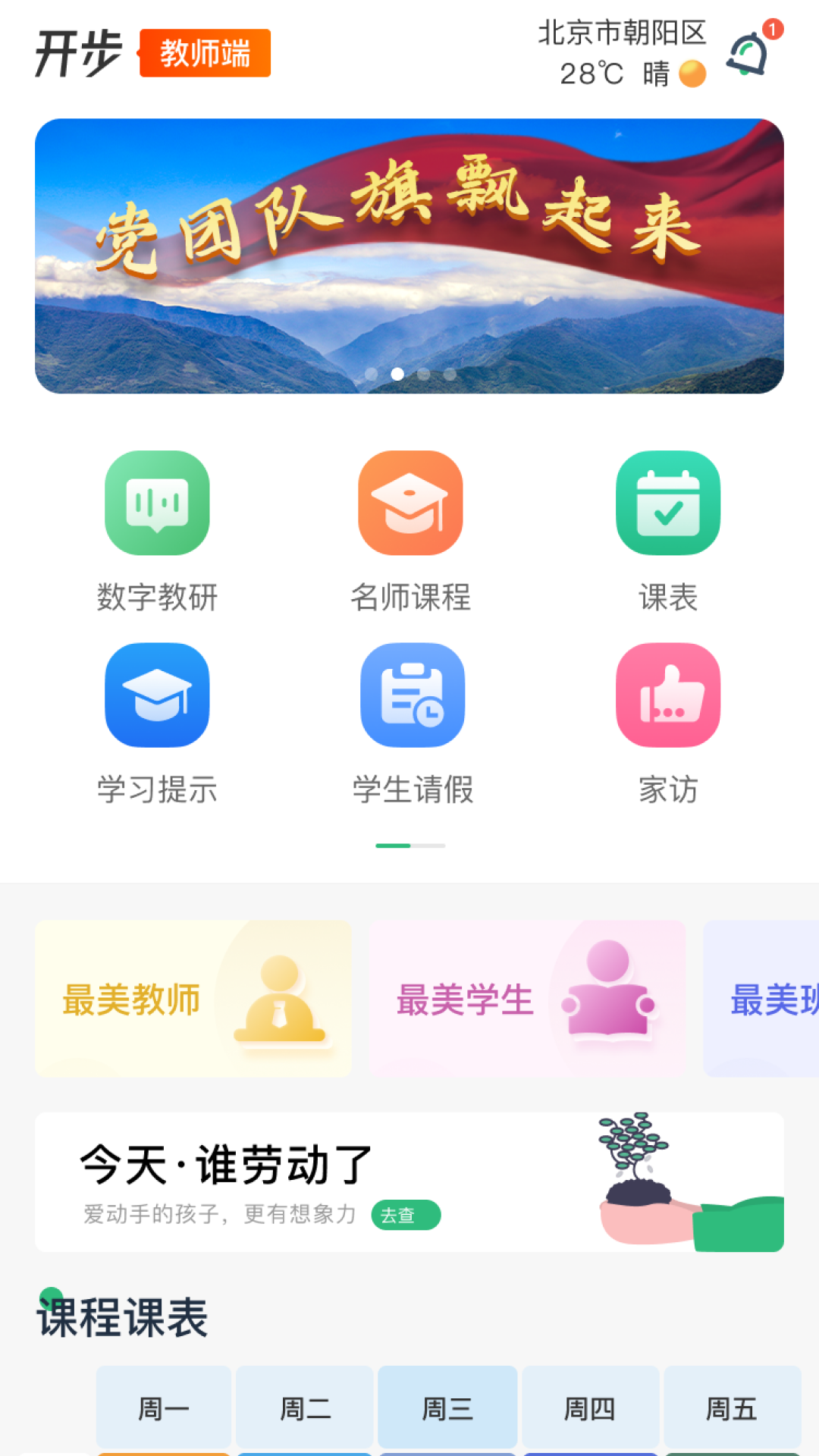Open the 家访 home-visit icon
This screenshot has width=819, height=1456.
(667, 696)
